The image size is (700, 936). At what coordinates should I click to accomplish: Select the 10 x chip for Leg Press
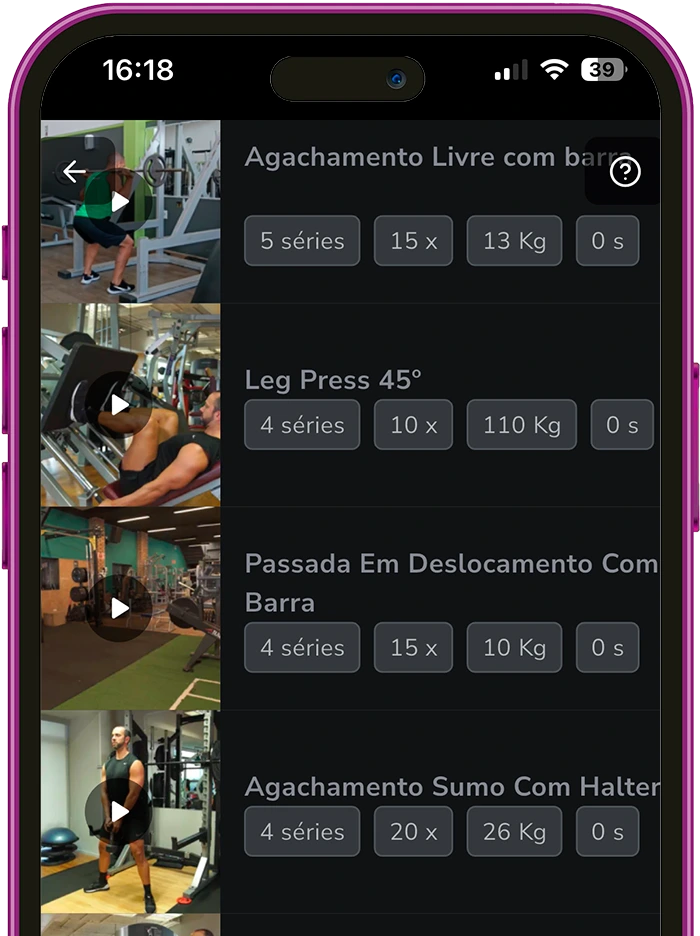coord(413,425)
